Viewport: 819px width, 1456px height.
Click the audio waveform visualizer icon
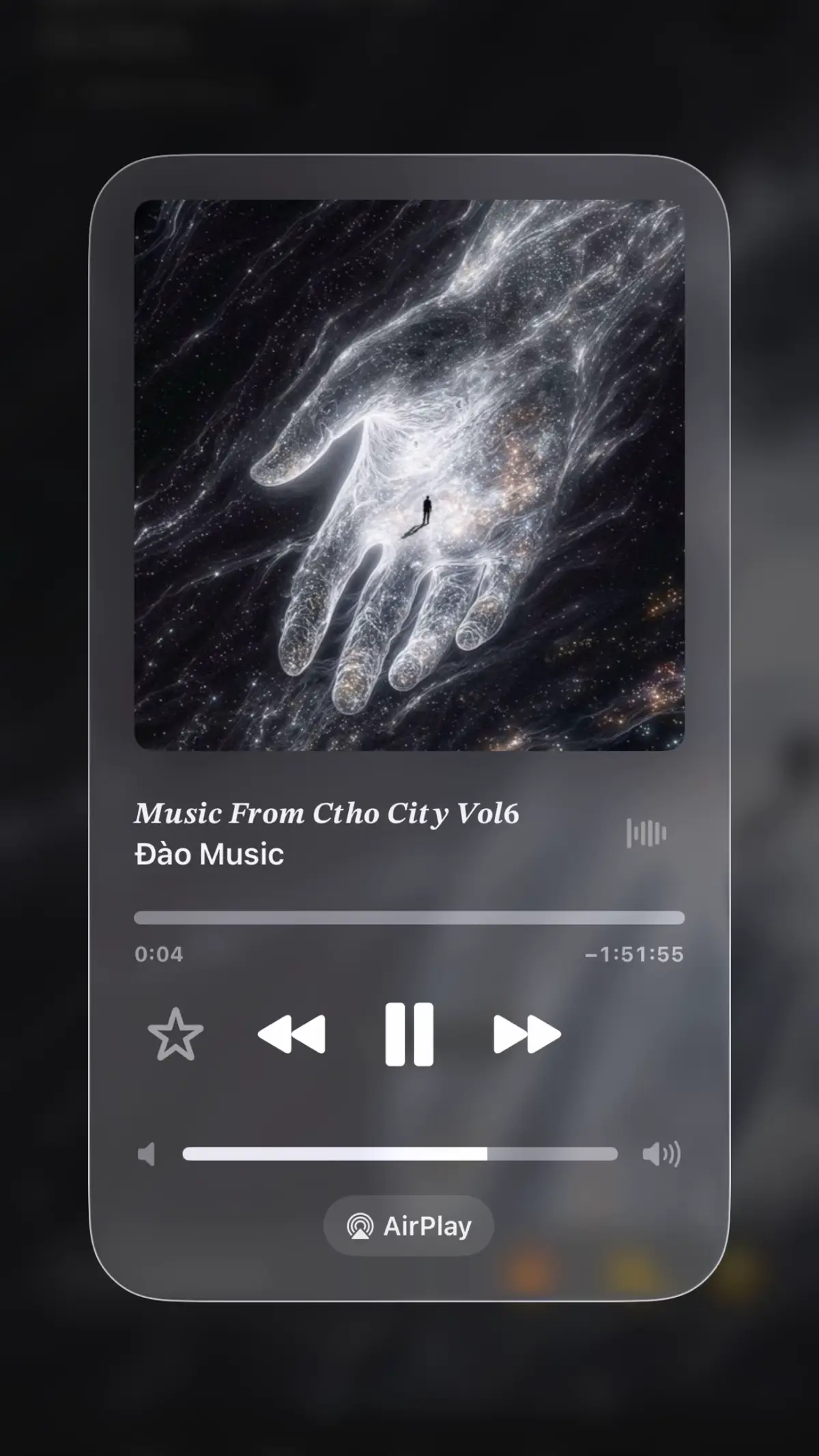(646, 833)
